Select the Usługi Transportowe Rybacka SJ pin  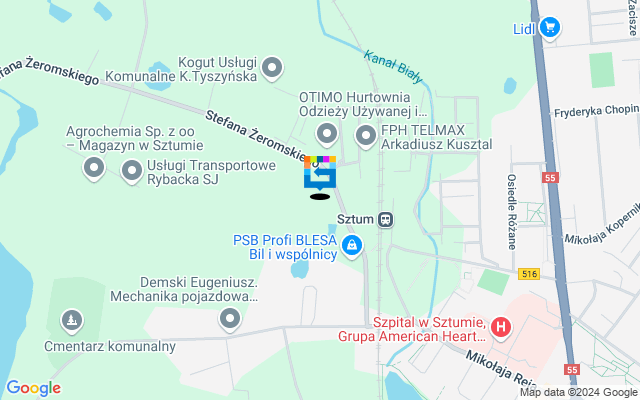pyautogui.click(x=131, y=172)
